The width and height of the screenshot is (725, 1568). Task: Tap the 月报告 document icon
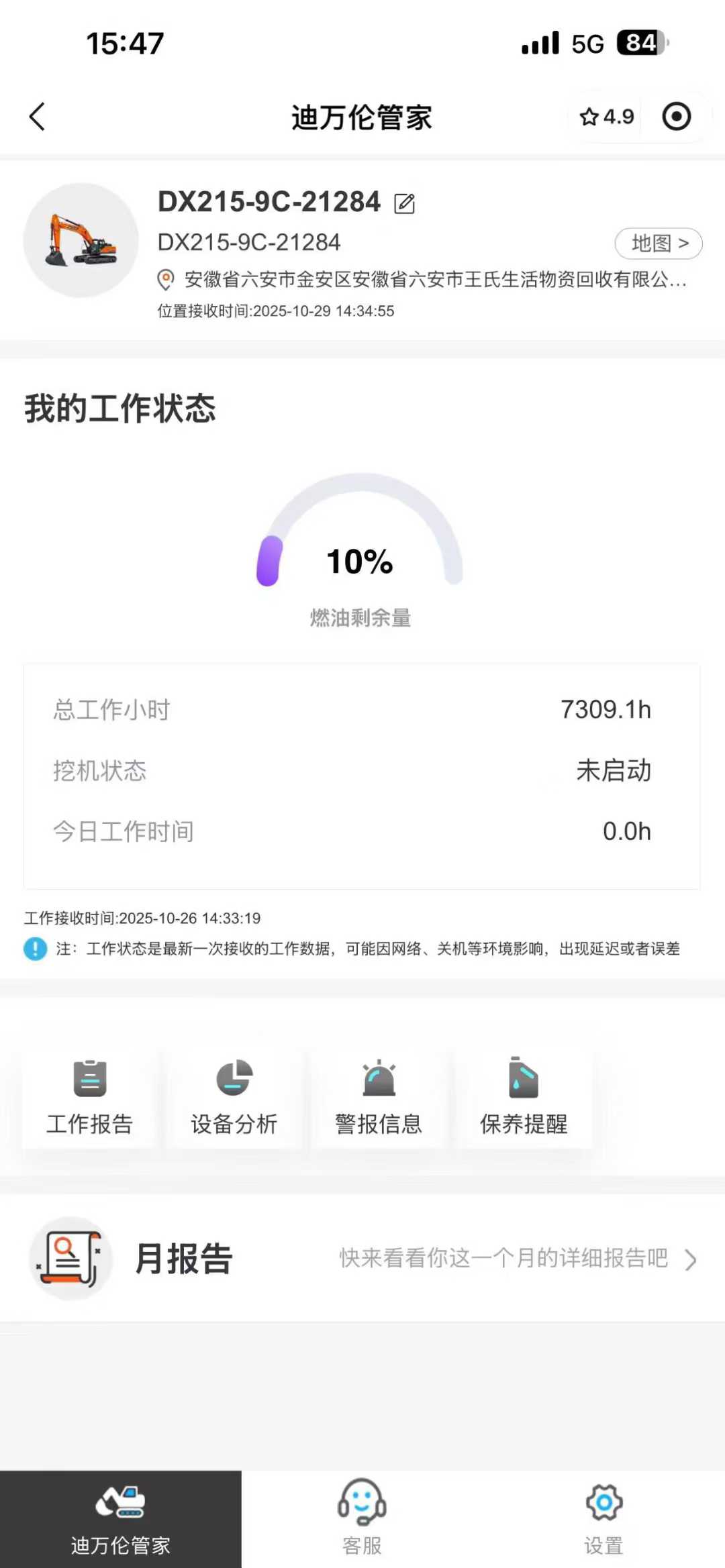click(70, 1259)
